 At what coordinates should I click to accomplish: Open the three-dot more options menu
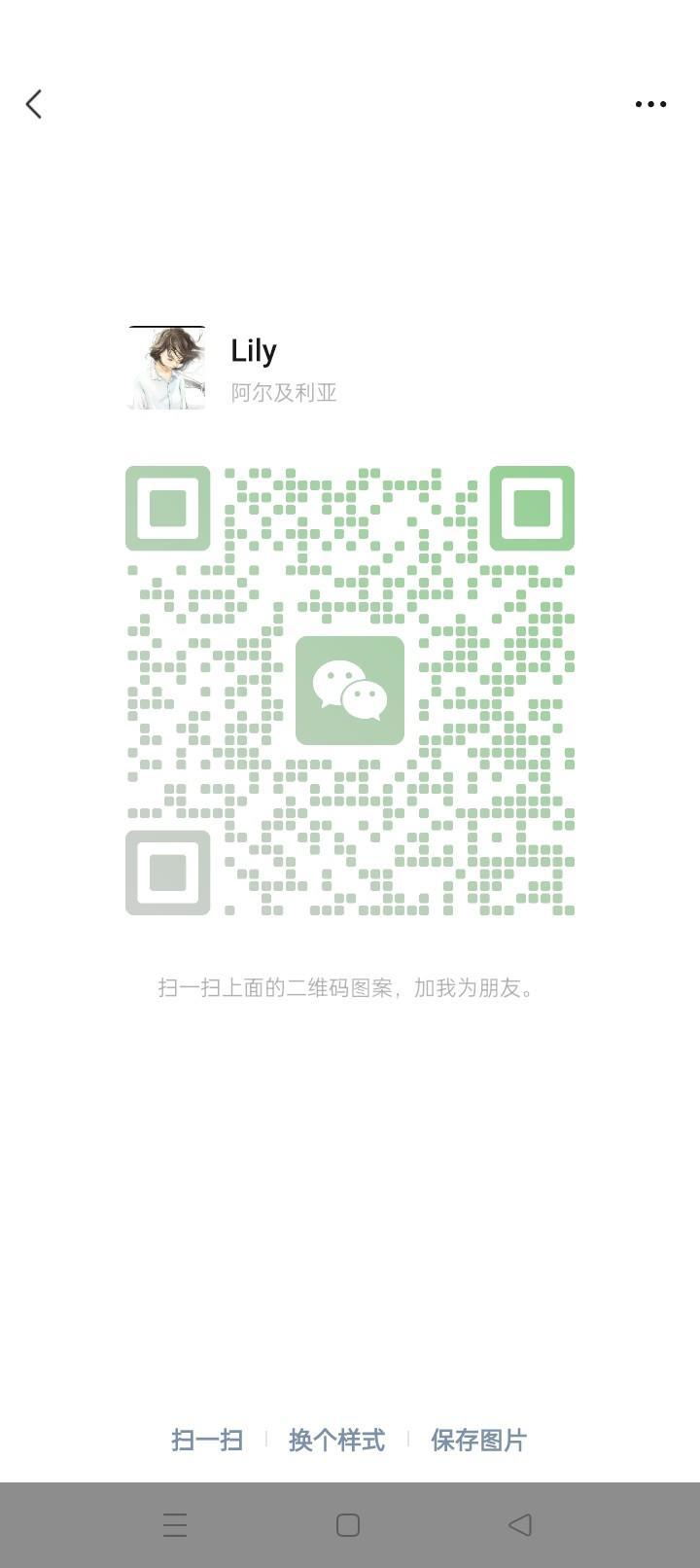(650, 104)
